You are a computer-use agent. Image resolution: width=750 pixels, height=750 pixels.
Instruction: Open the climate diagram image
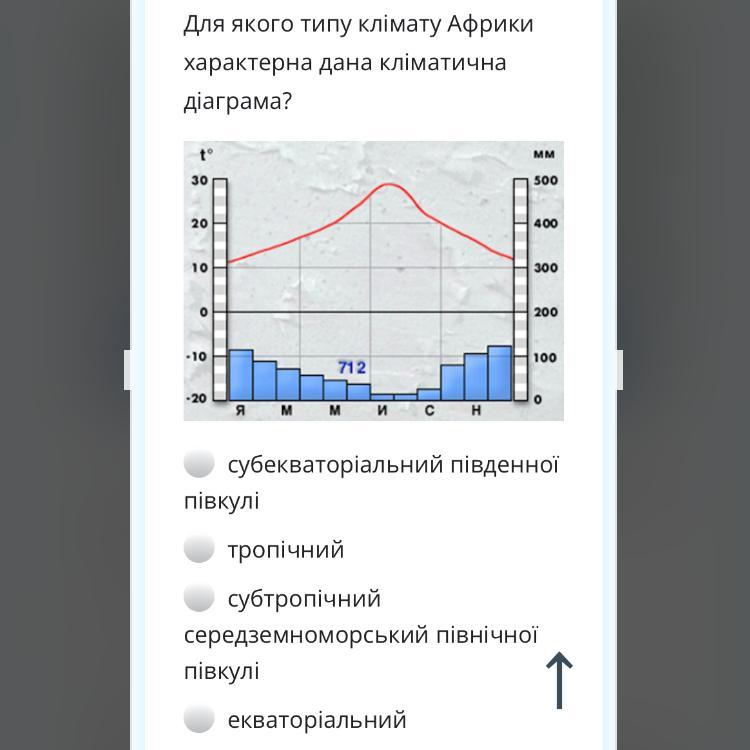tap(374, 281)
